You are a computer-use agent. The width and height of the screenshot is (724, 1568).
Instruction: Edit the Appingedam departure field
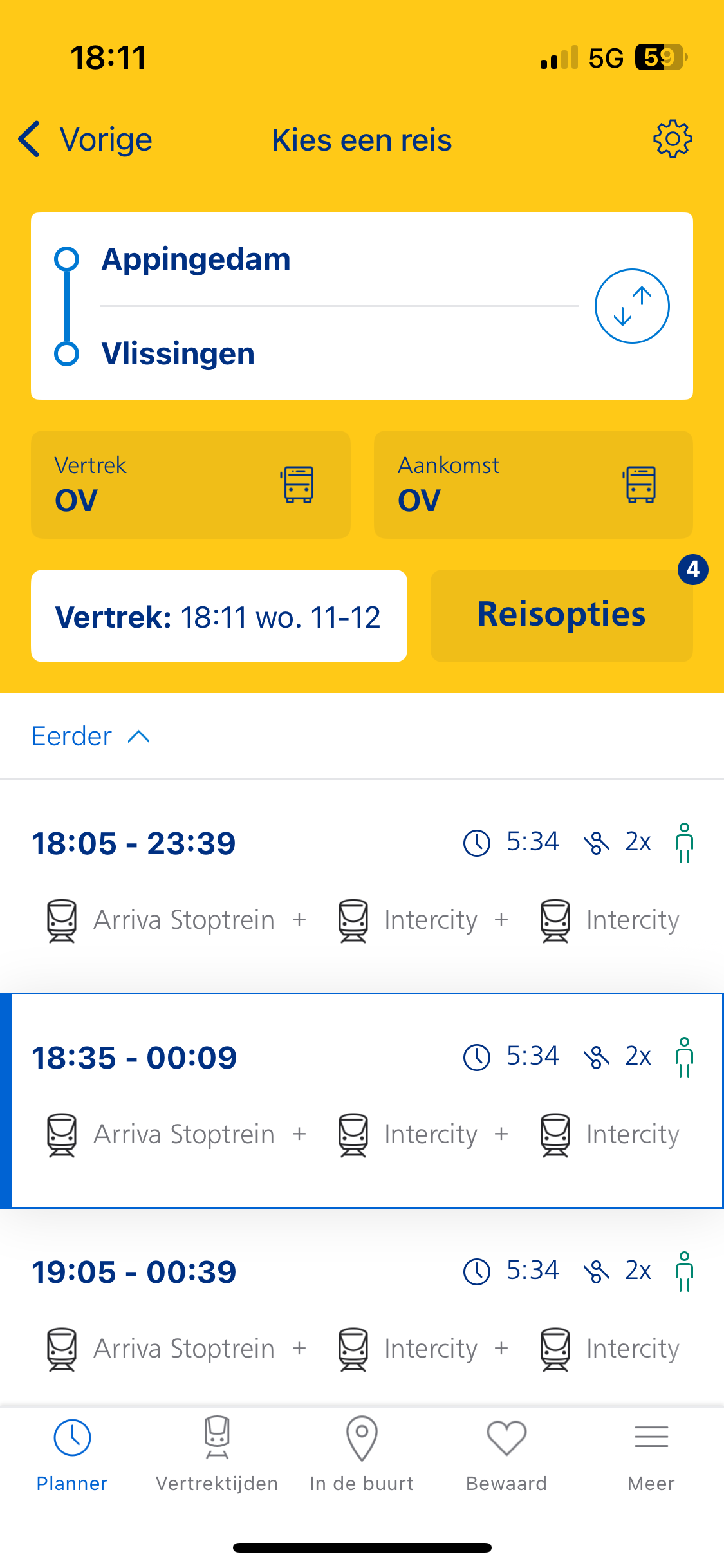(340, 259)
